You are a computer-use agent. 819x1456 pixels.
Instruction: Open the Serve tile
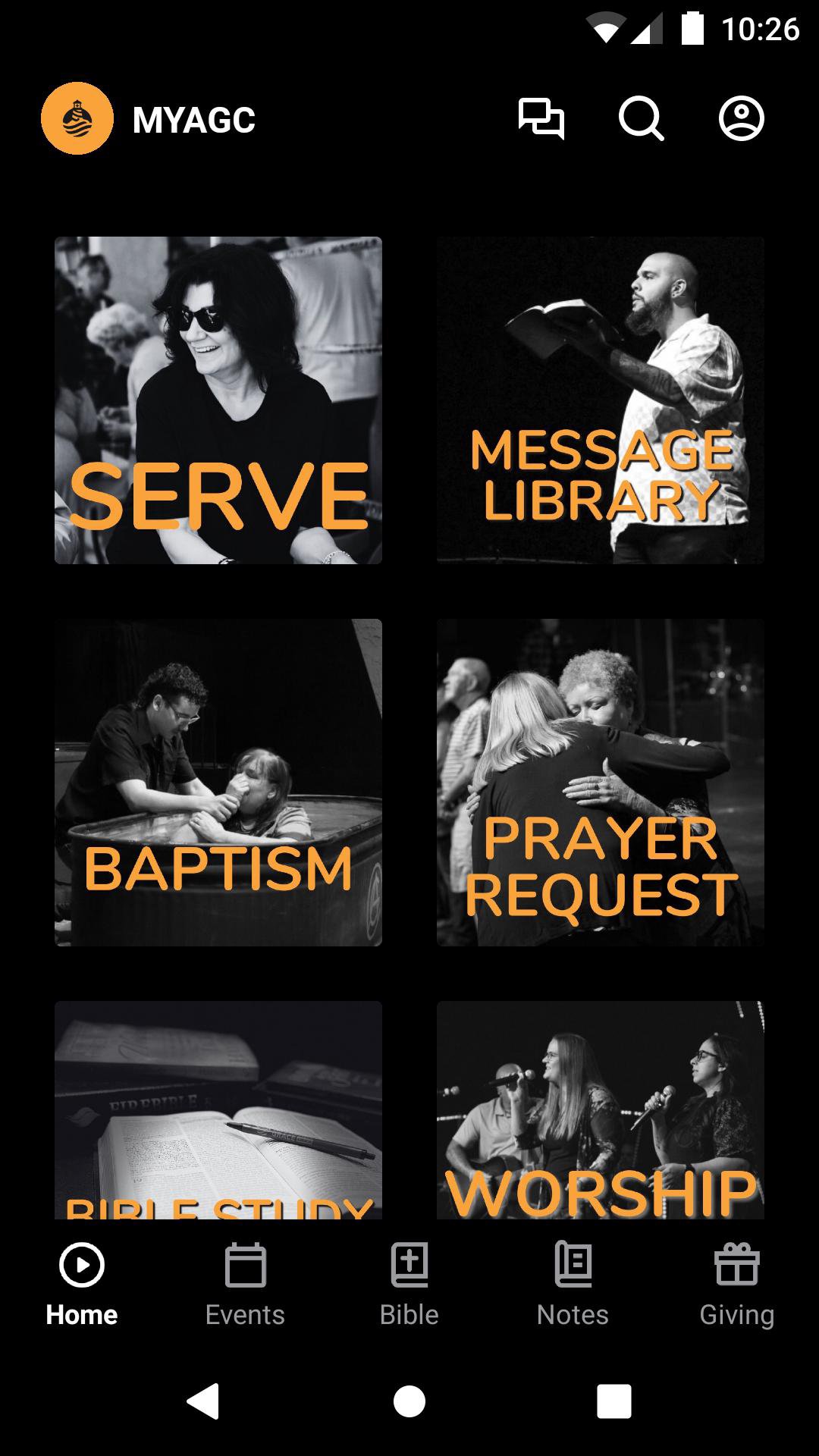click(x=218, y=400)
